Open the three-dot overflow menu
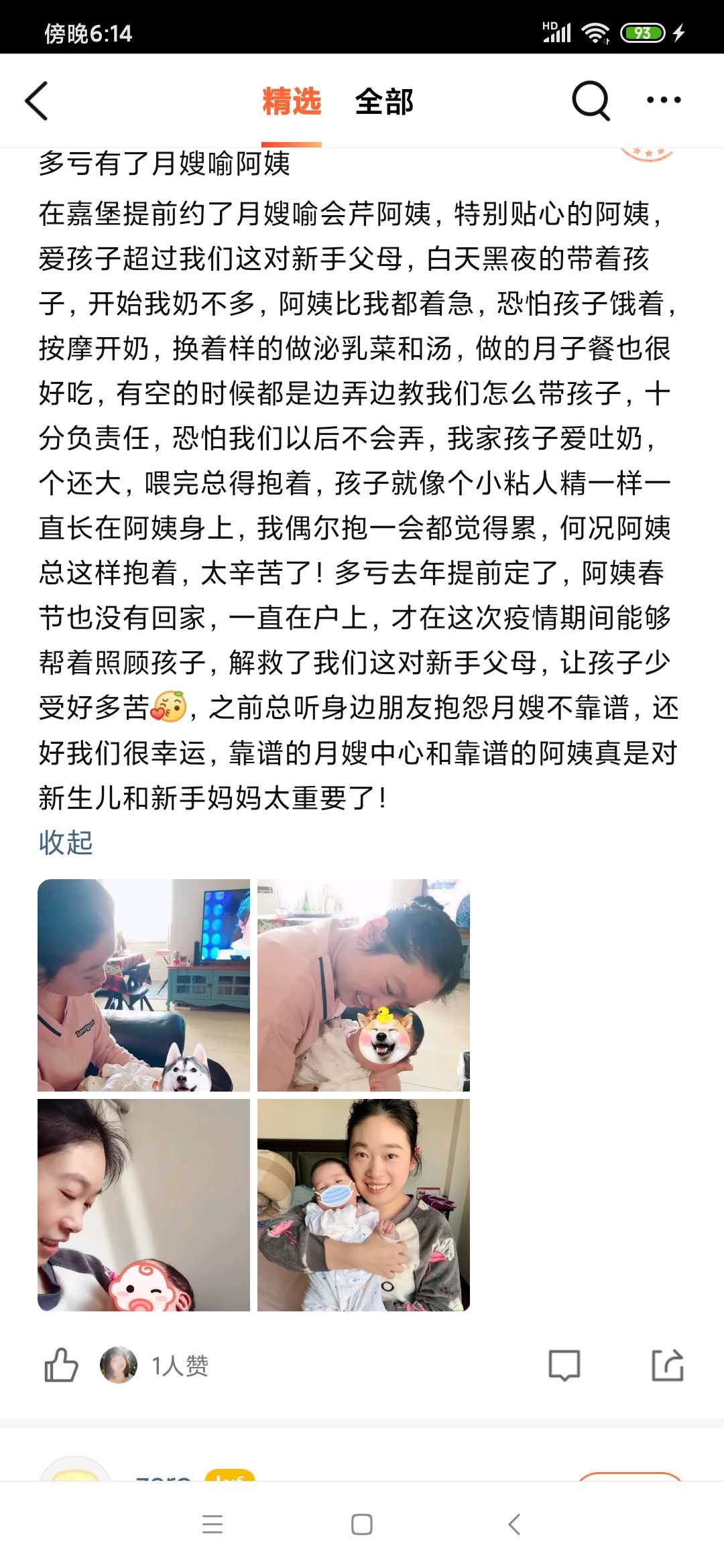This screenshot has width=724, height=1568. click(663, 101)
